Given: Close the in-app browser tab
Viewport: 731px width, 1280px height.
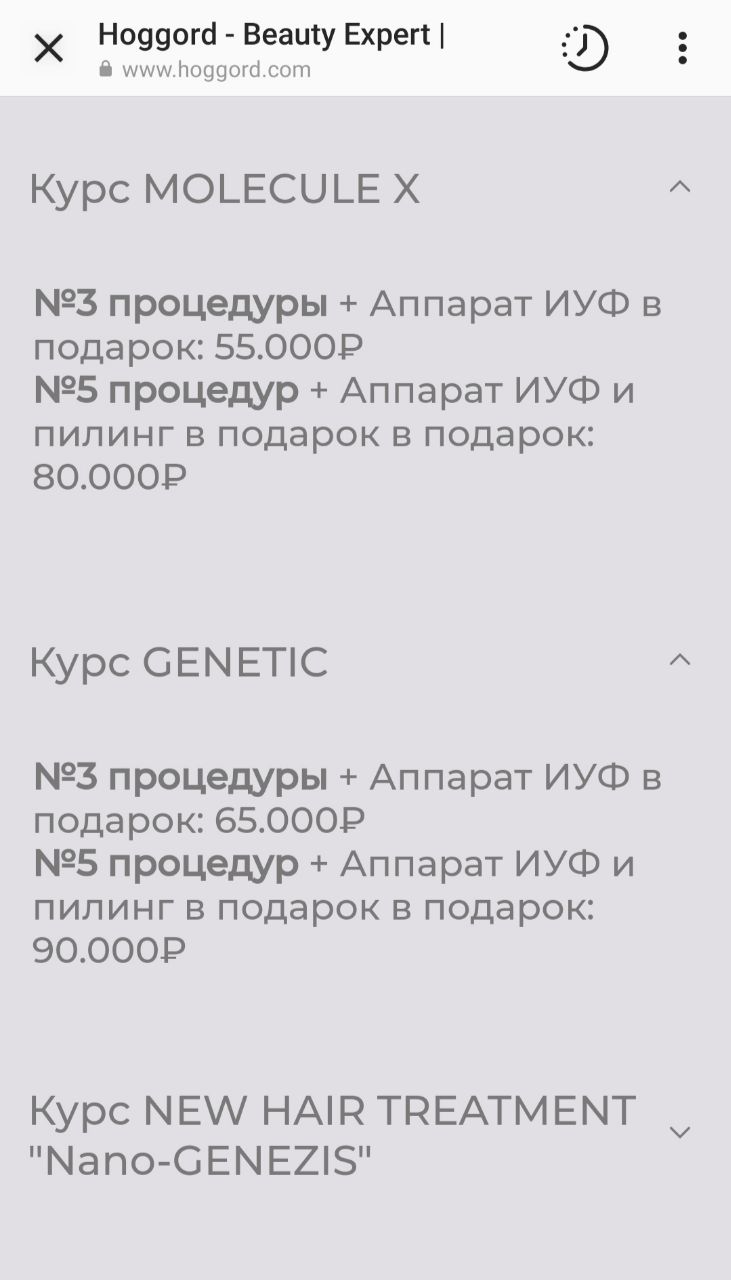Looking at the screenshot, I should (48, 48).
